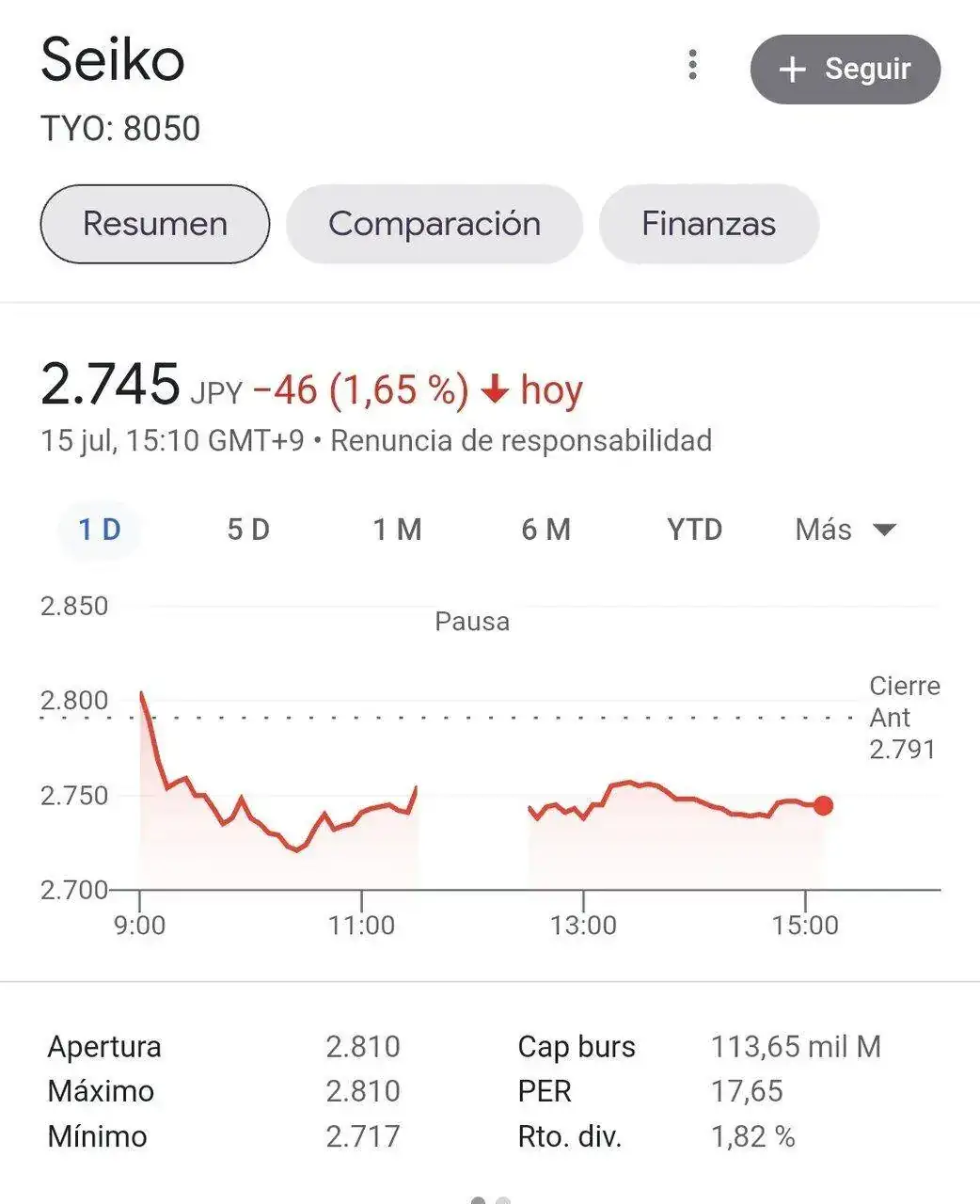The height and width of the screenshot is (1204, 980).
Task: View the Finanzas tab
Action: point(708,224)
